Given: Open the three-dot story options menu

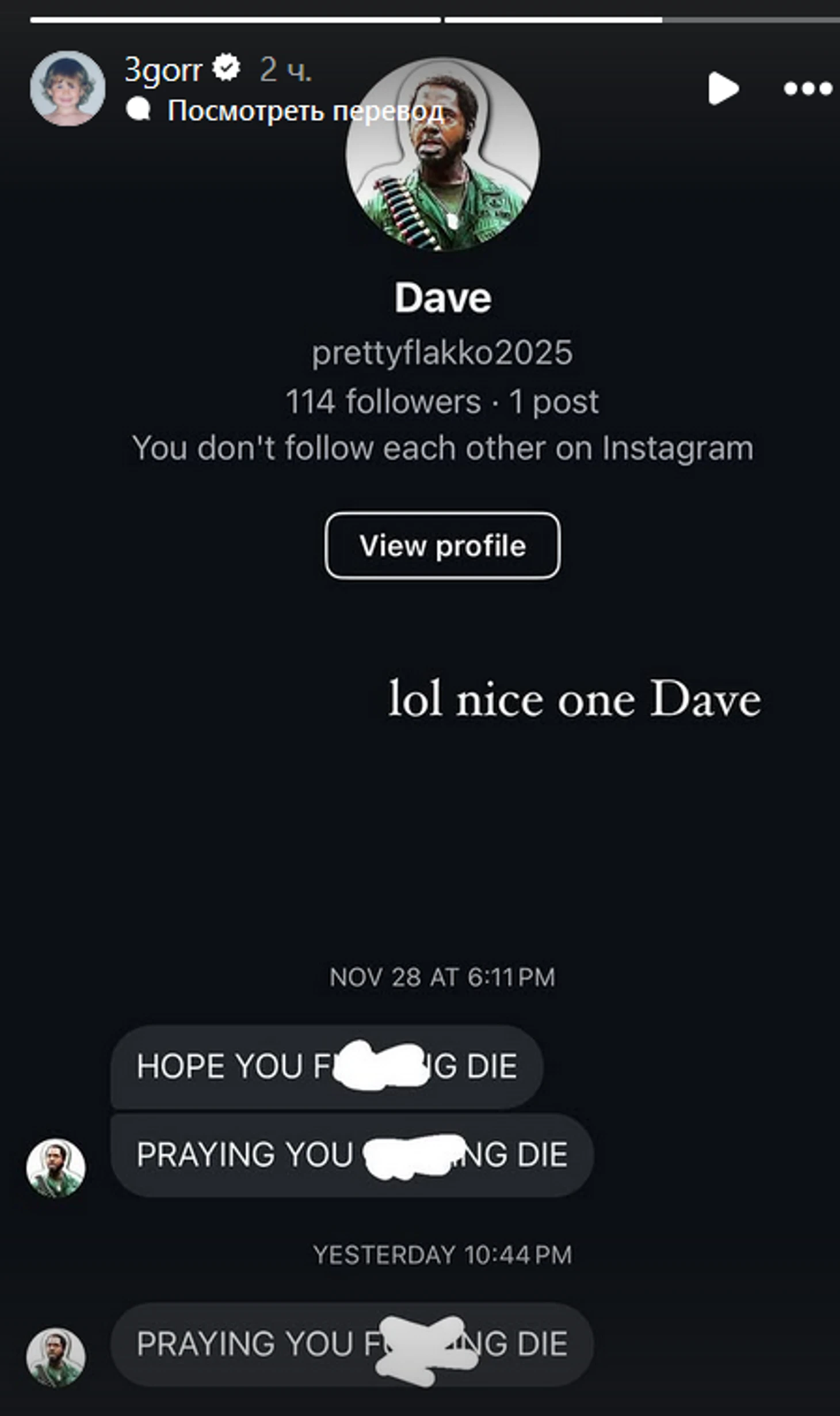Looking at the screenshot, I should [x=808, y=89].
